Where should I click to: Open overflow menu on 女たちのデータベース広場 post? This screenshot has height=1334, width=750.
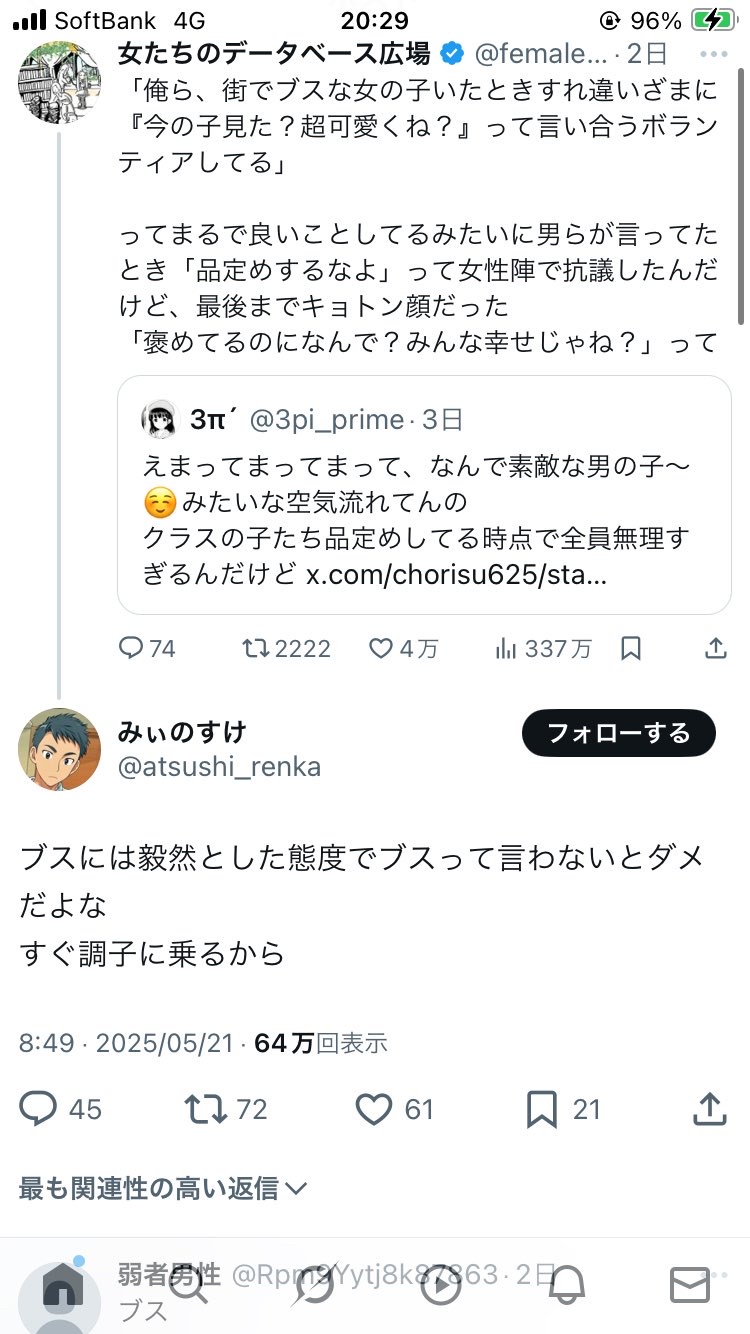pos(714,54)
